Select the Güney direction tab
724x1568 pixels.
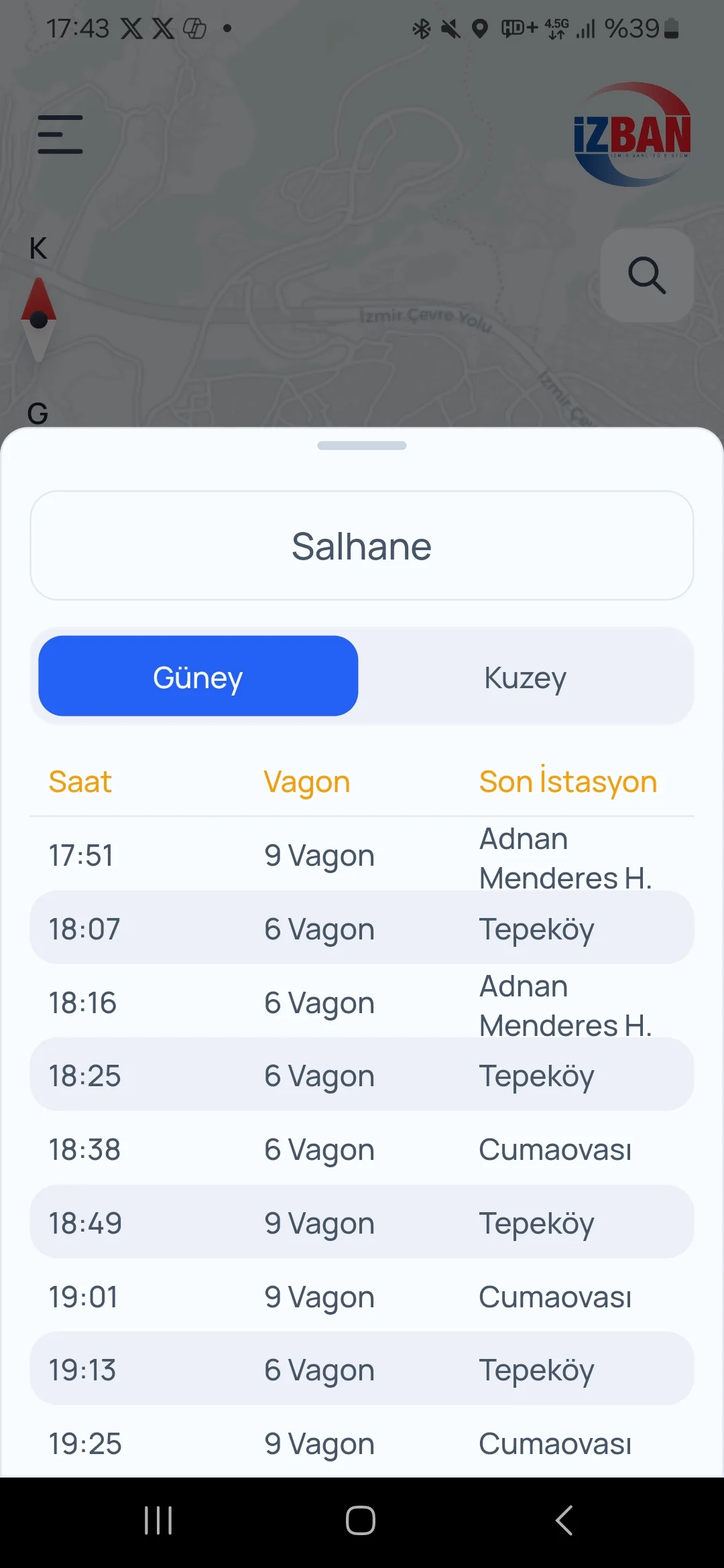pos(198,677)
